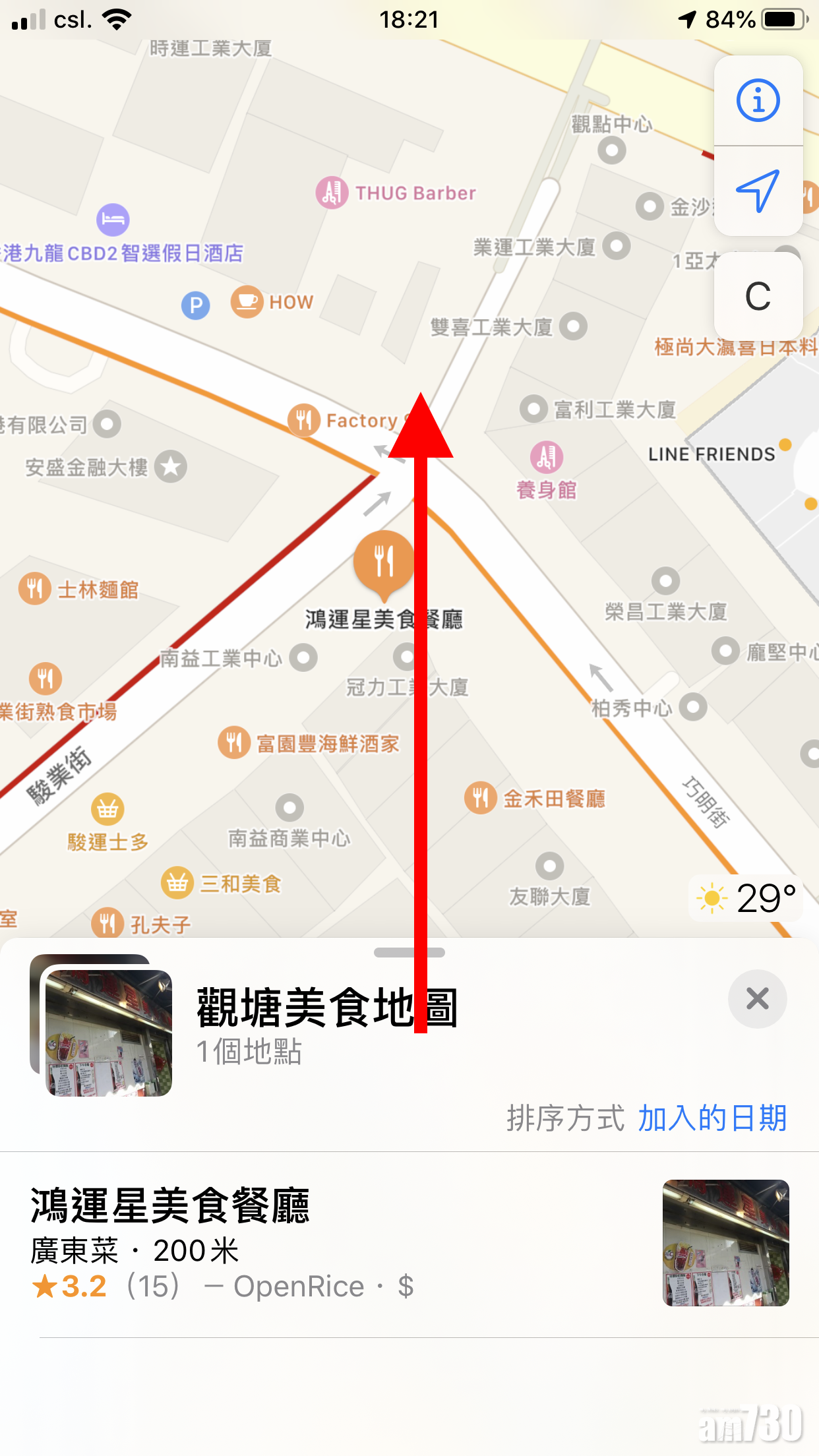Viewport: 819px width, 1456px height.
Task: Open the map information settings
Action: pyautogui.click(x=758, y=100)
